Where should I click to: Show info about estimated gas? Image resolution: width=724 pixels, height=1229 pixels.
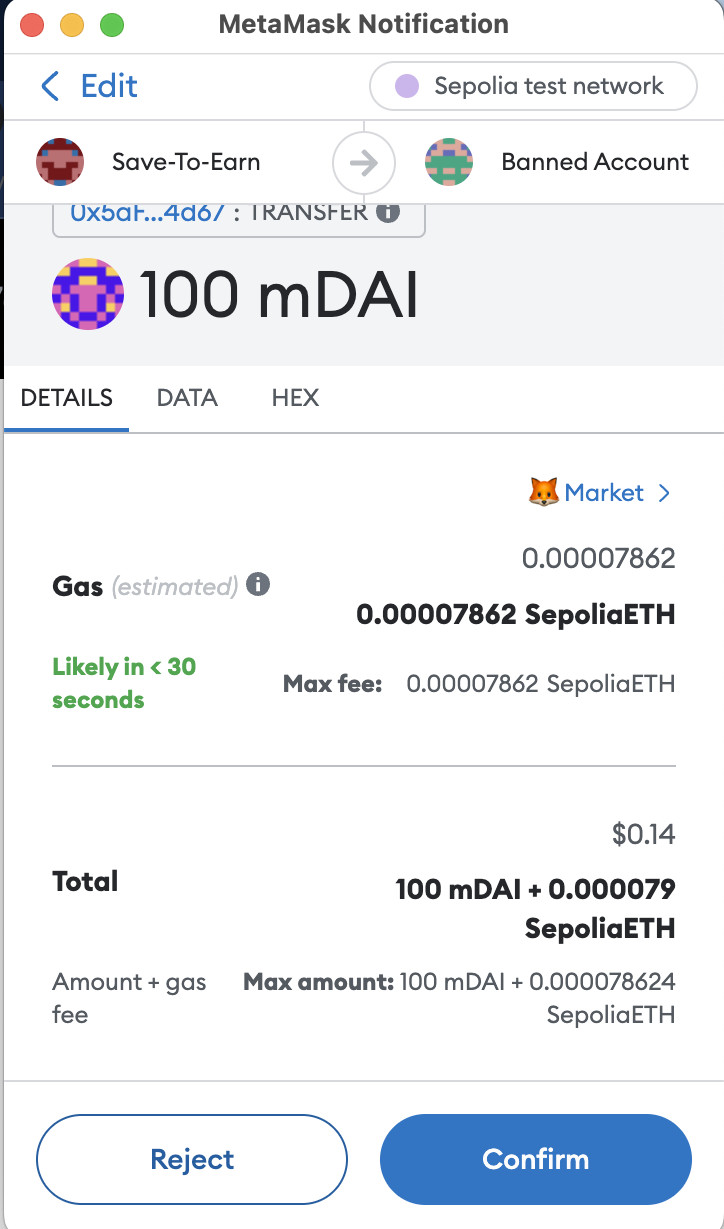(x=258, y=584)
